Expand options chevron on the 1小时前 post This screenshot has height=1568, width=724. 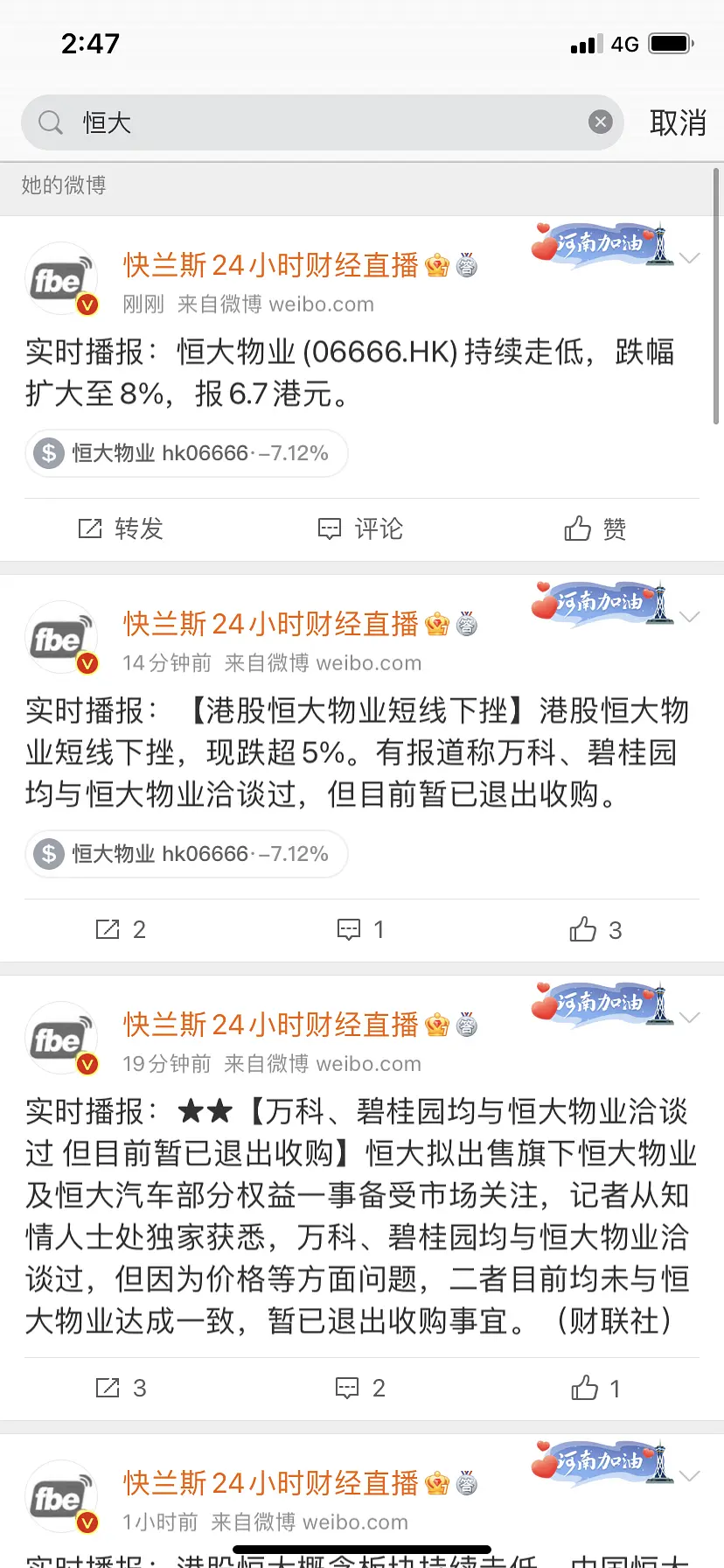coord(690,1476)
